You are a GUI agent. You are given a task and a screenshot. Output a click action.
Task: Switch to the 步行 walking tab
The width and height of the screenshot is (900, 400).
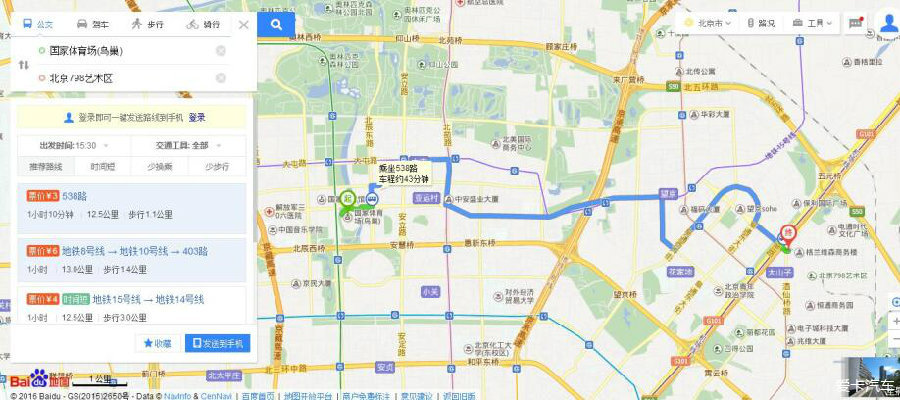(x=148, y=23)
